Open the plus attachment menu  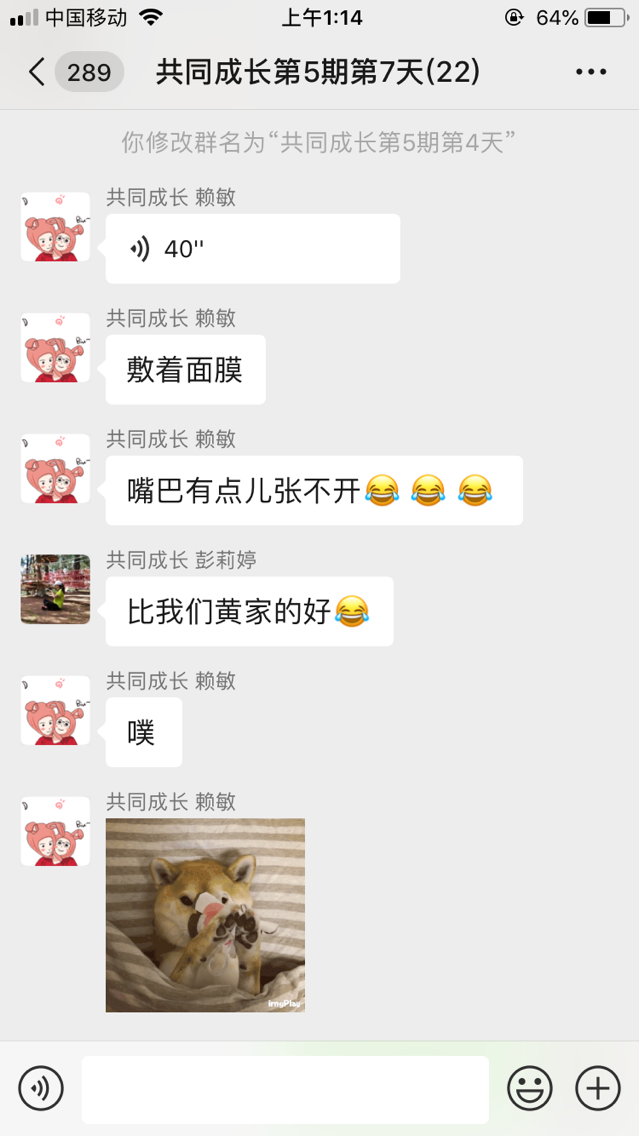coord(598,1088)
